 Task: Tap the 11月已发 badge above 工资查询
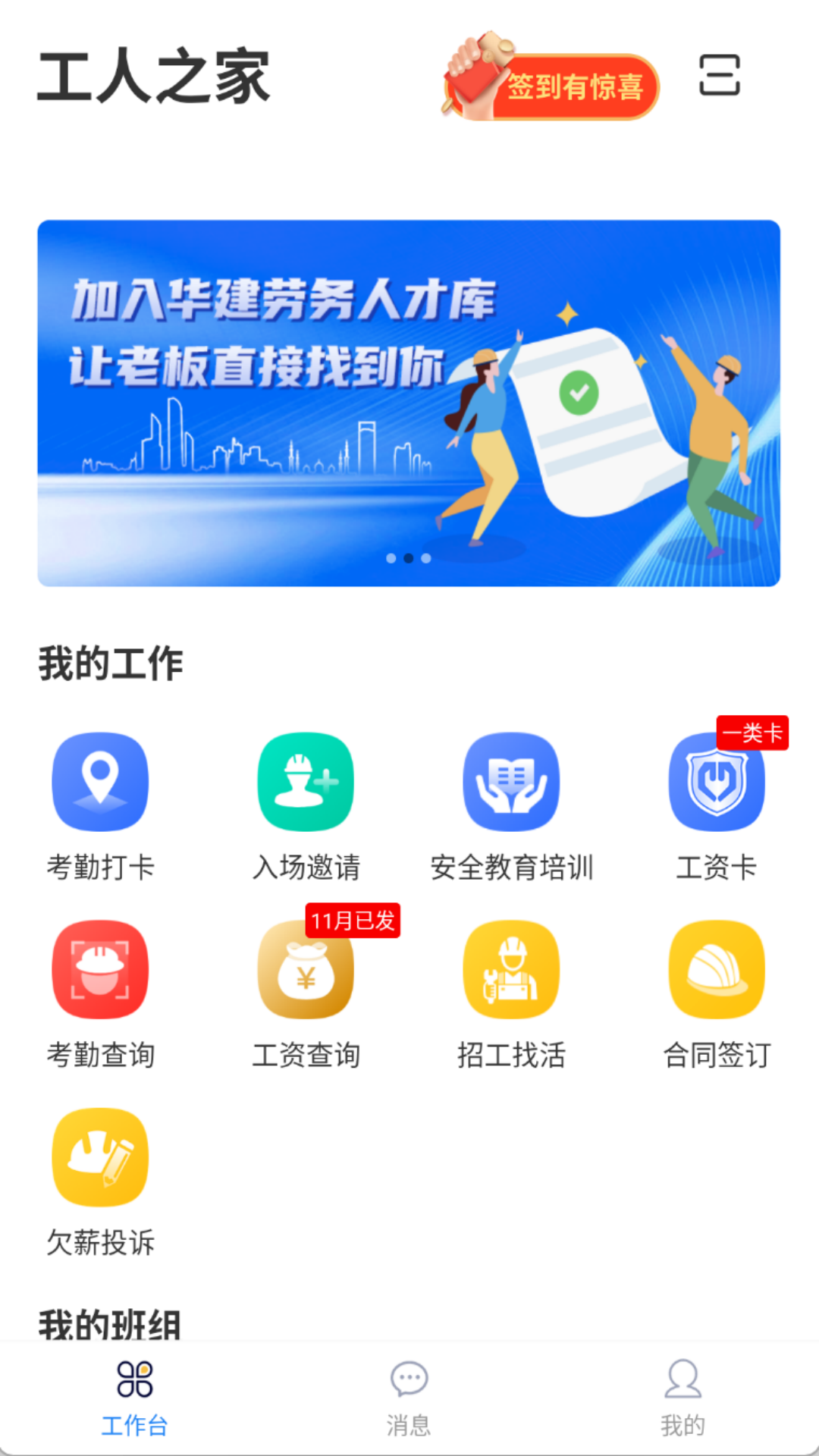click(353, 920)
